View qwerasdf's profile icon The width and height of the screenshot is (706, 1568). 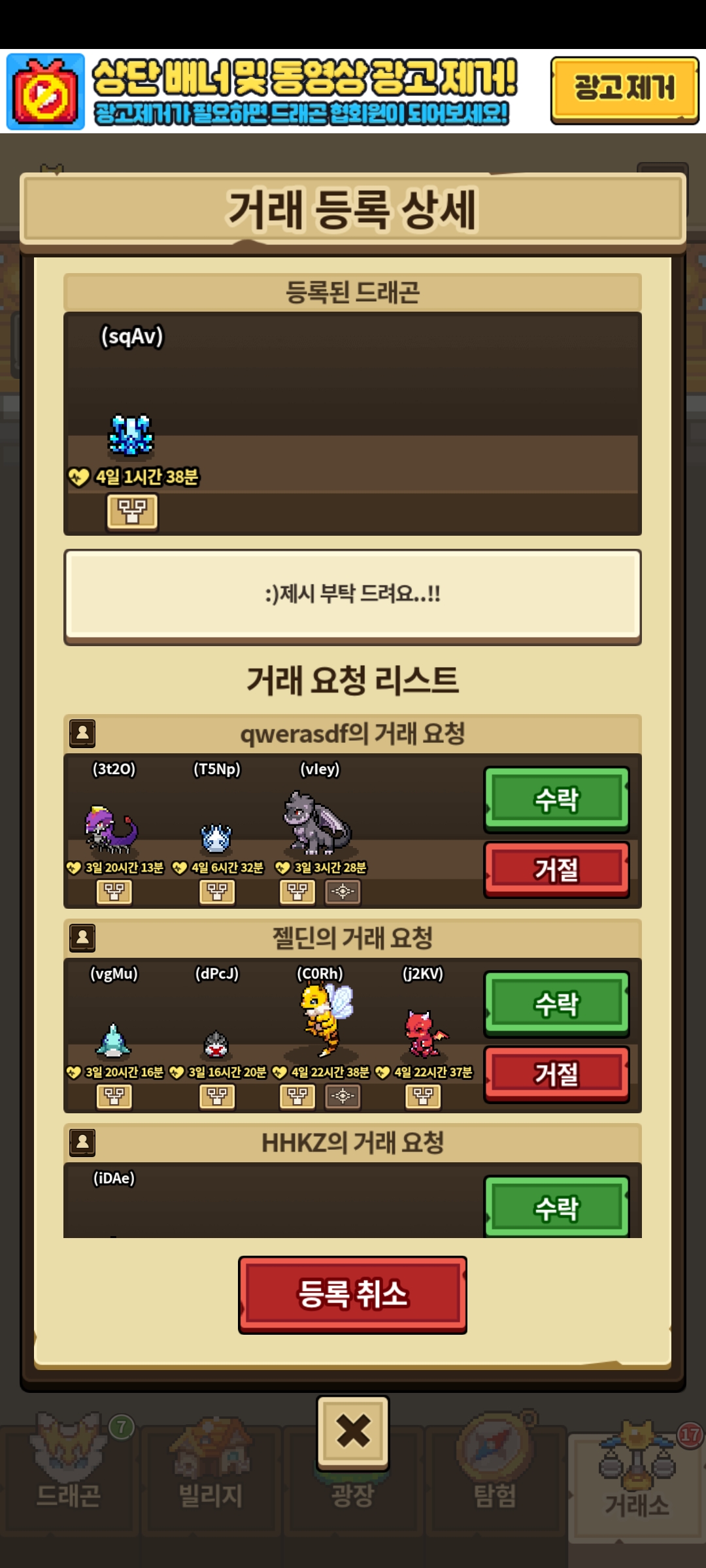click(x=82, y=733)
